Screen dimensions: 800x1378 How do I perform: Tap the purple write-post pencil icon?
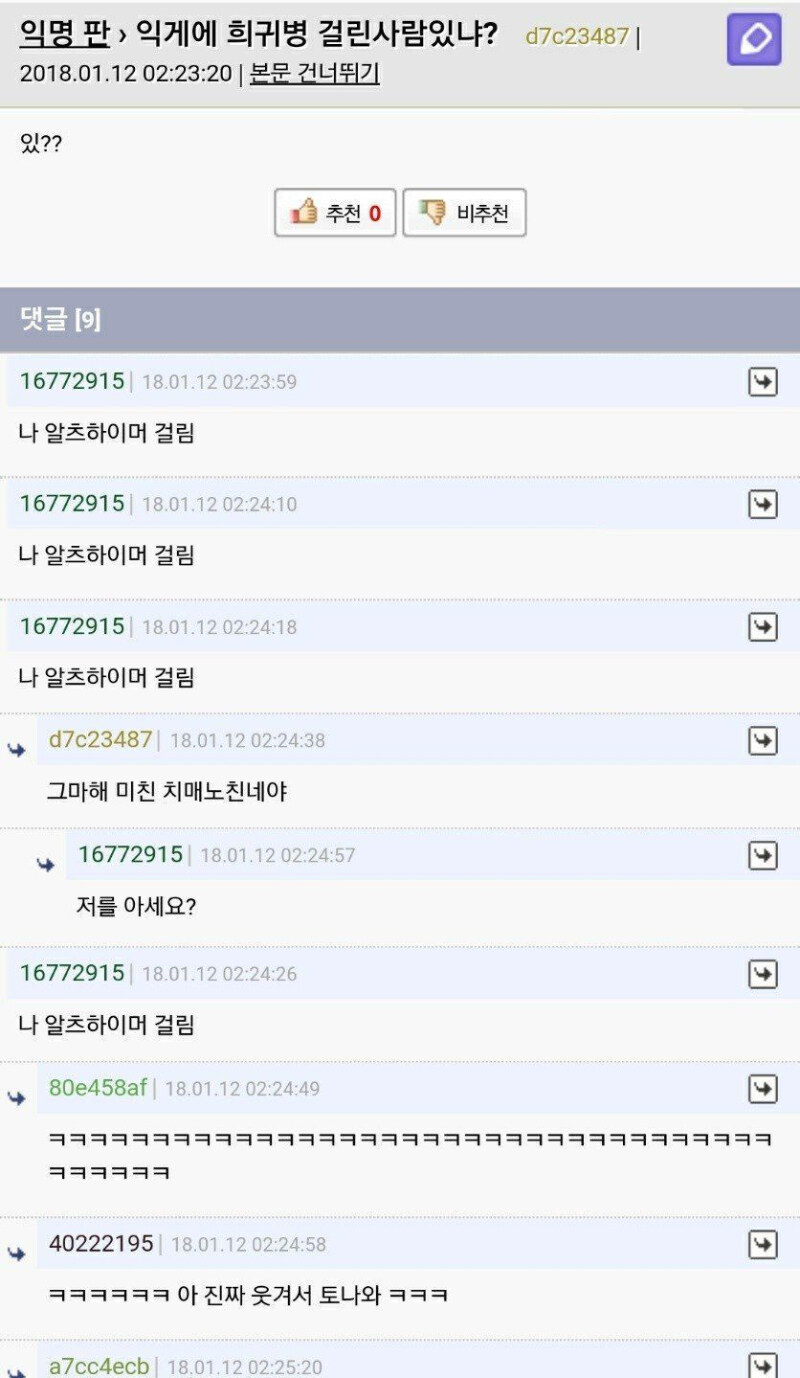click(x=753, y=40)
